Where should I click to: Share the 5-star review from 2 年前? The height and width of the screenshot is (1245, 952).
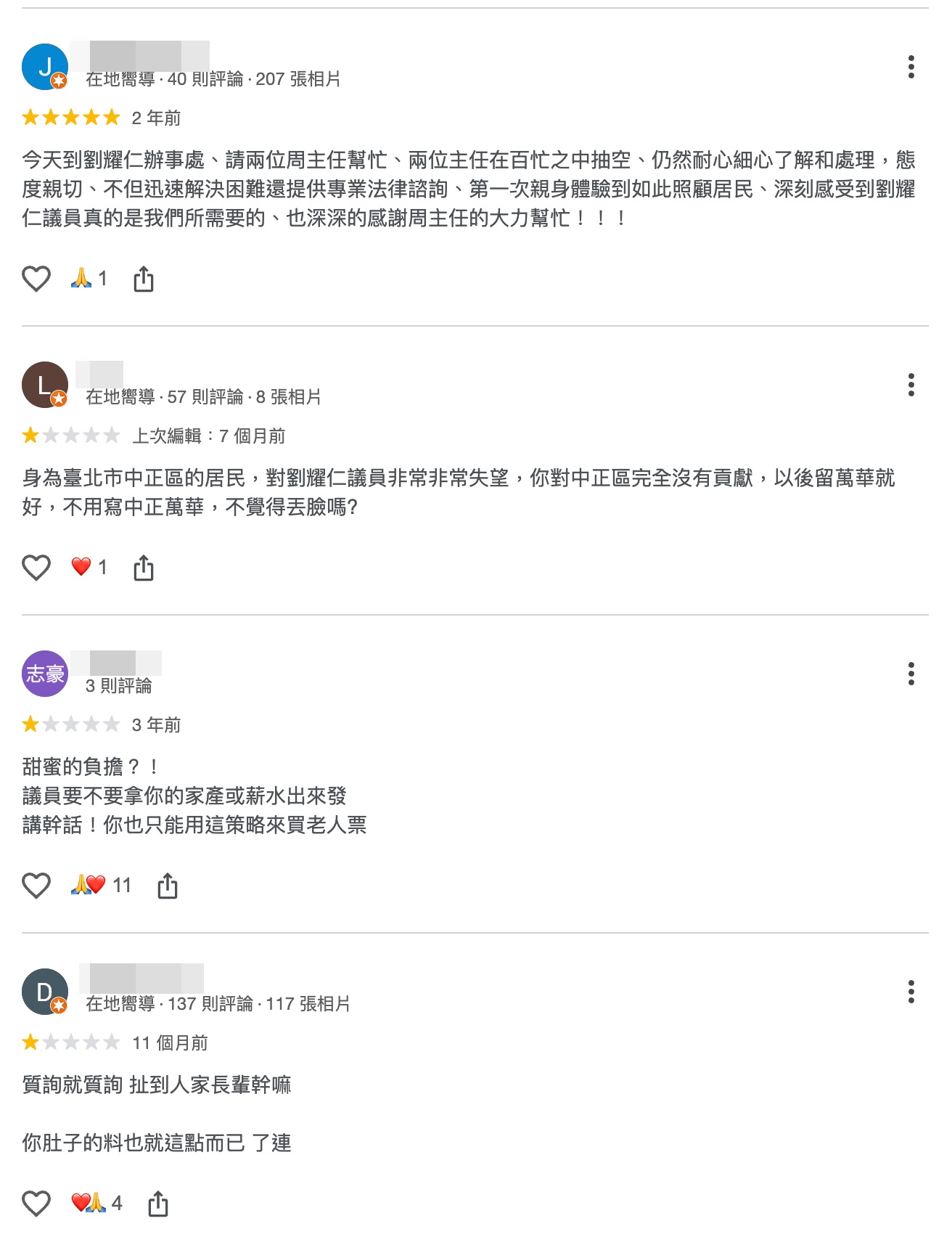coord(144,279)
